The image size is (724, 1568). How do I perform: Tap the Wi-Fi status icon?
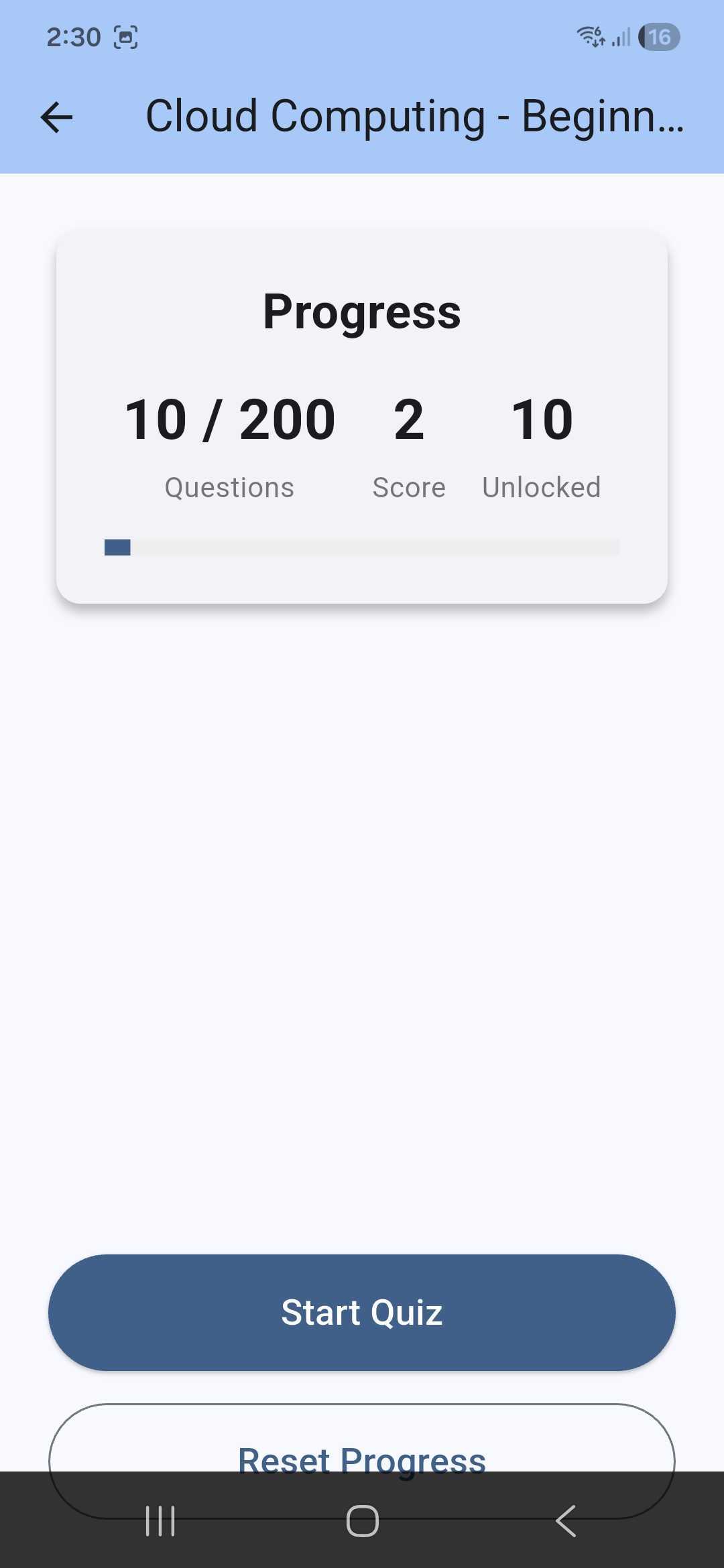tap(590, 37)
